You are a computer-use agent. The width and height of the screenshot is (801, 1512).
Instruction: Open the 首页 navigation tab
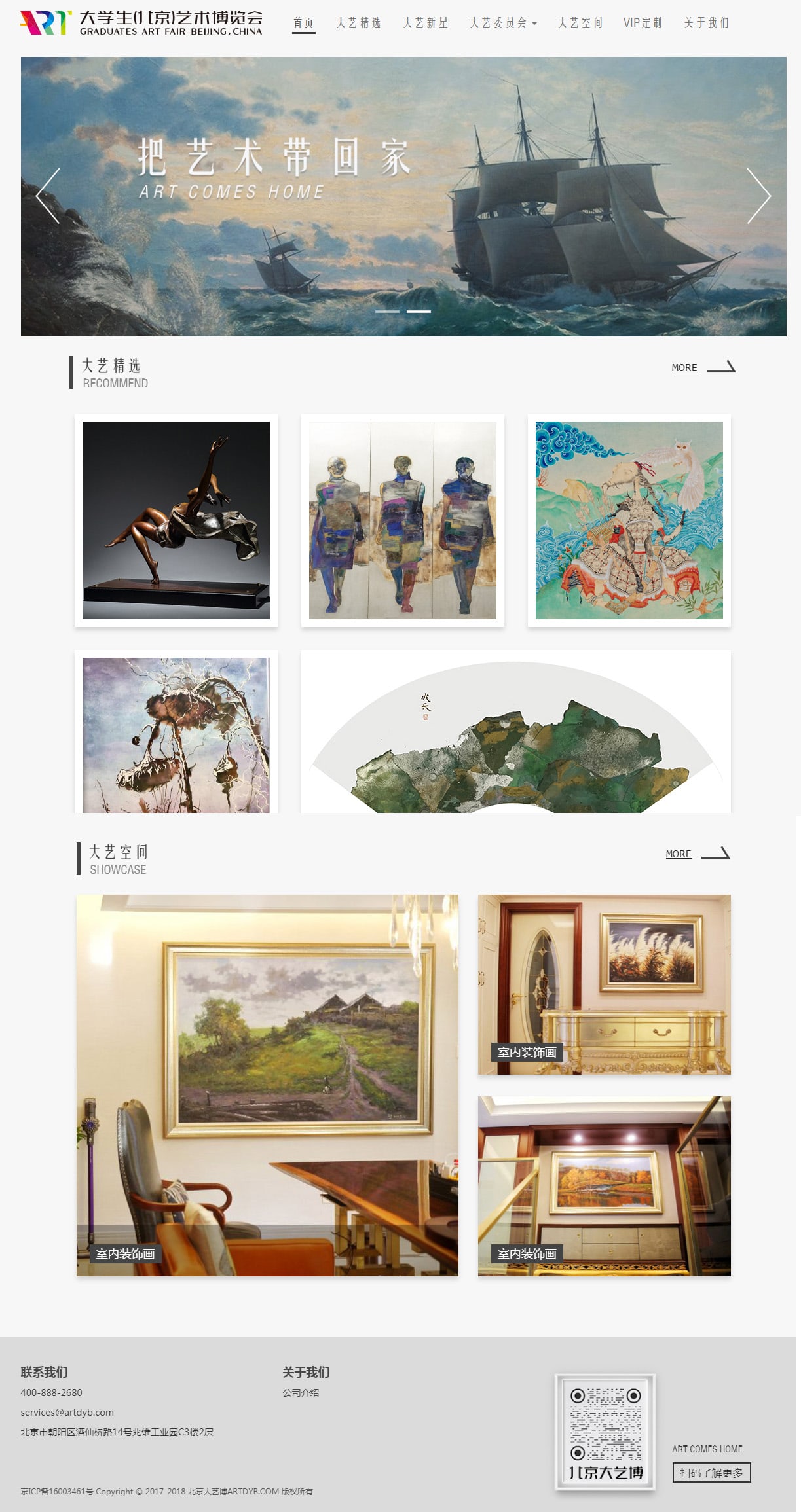(x=303, y=23)
